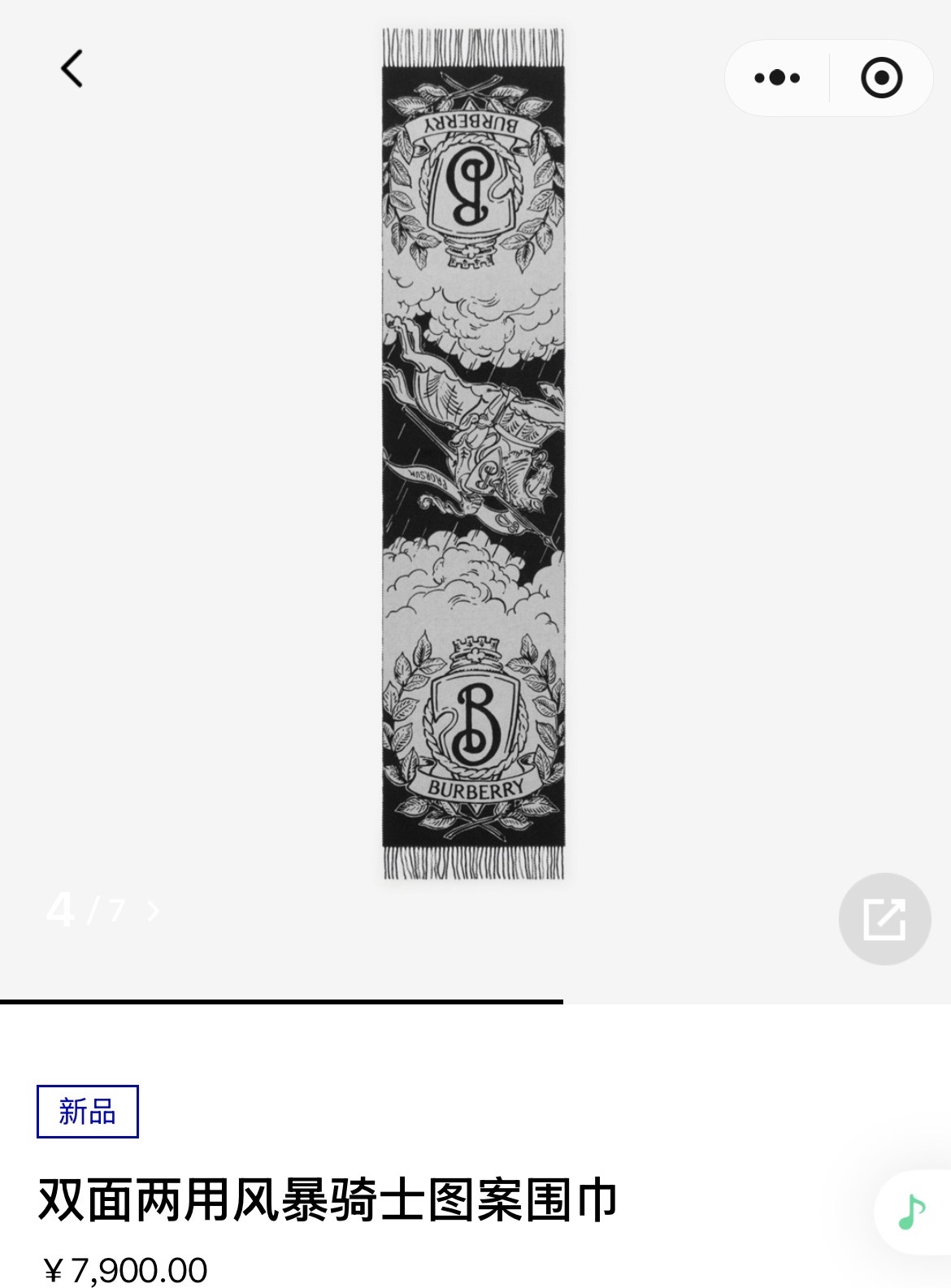
Task: Go back to the previous page
Action: click(72, 68)
